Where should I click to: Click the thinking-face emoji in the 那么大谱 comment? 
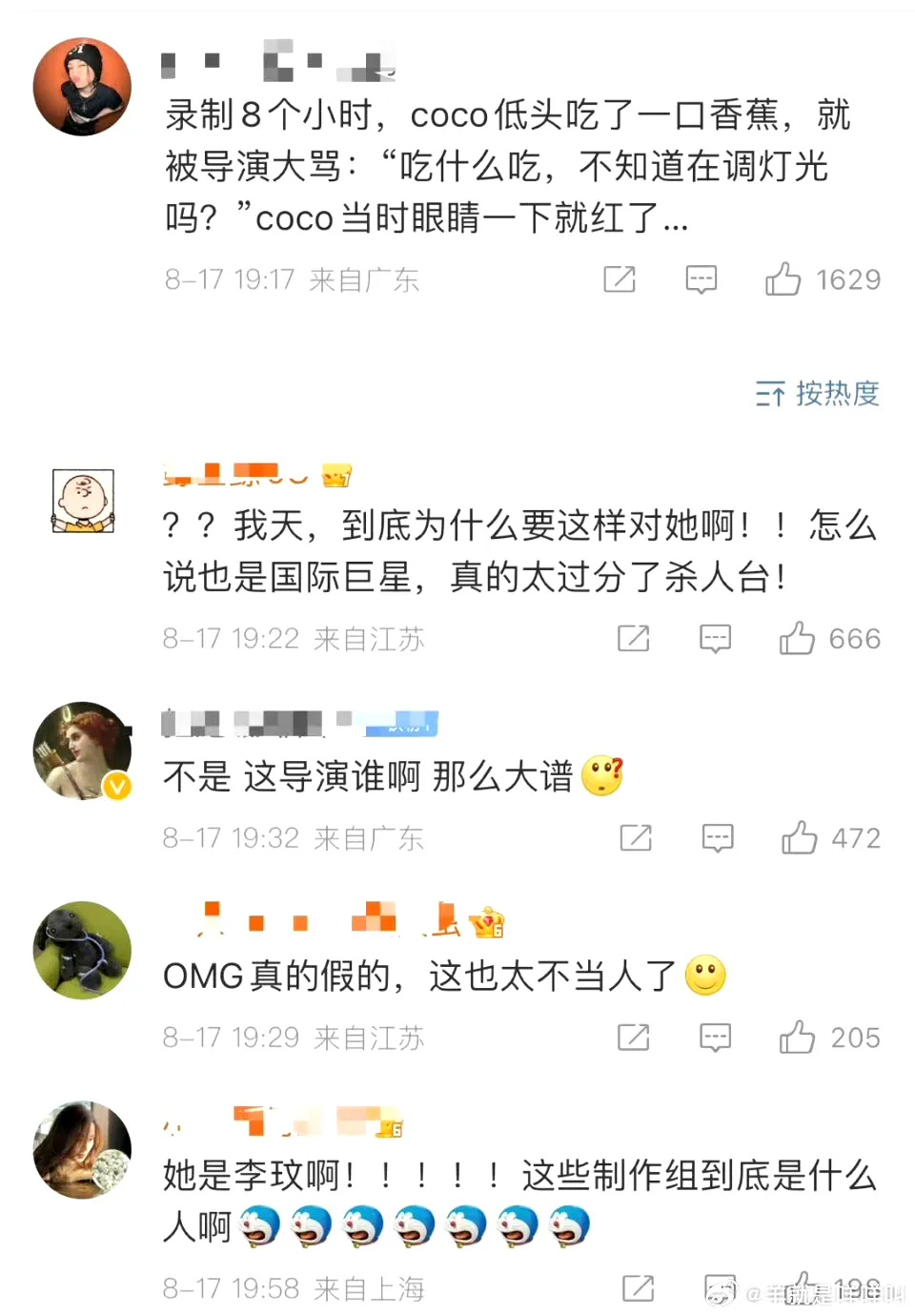click(602, 774)
